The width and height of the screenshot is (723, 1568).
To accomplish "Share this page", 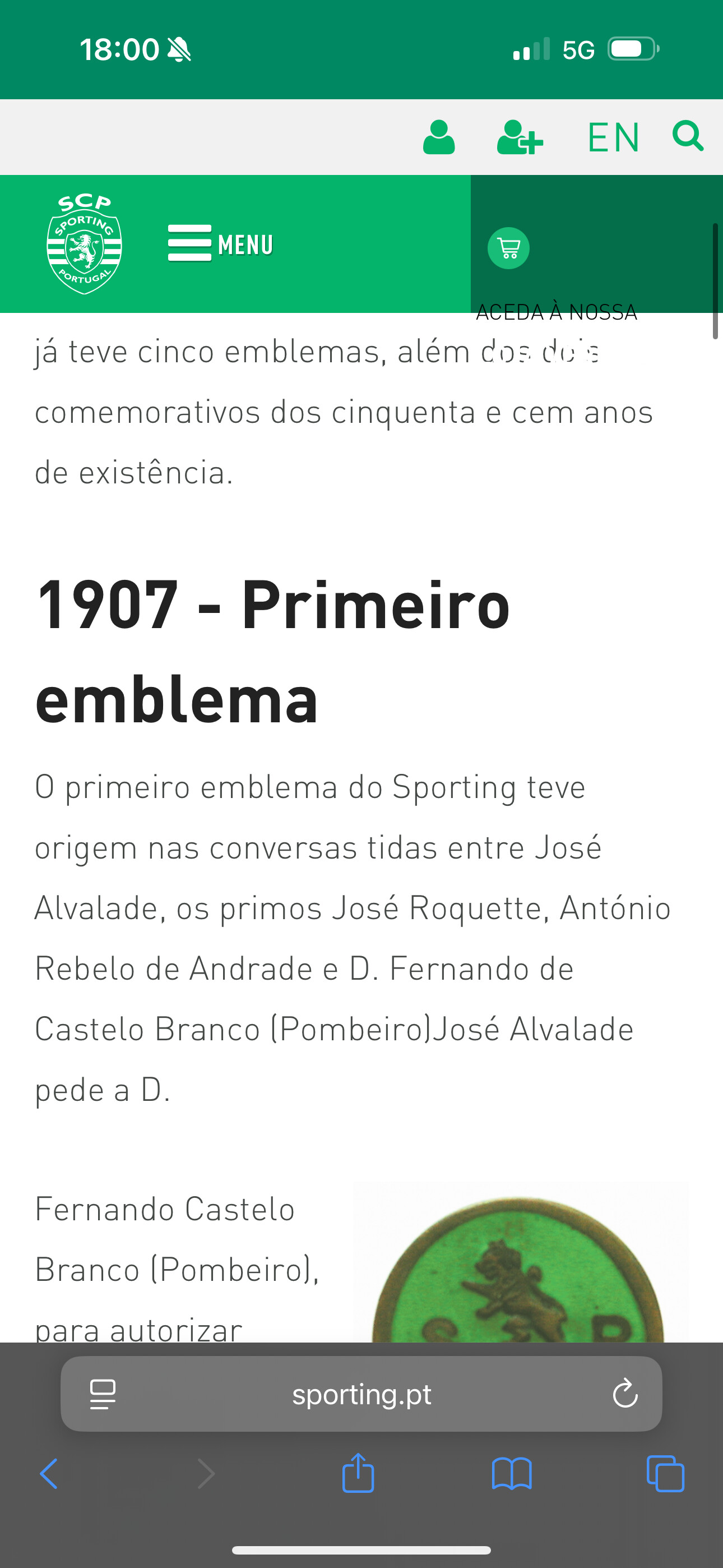I will click(358, 1473).
